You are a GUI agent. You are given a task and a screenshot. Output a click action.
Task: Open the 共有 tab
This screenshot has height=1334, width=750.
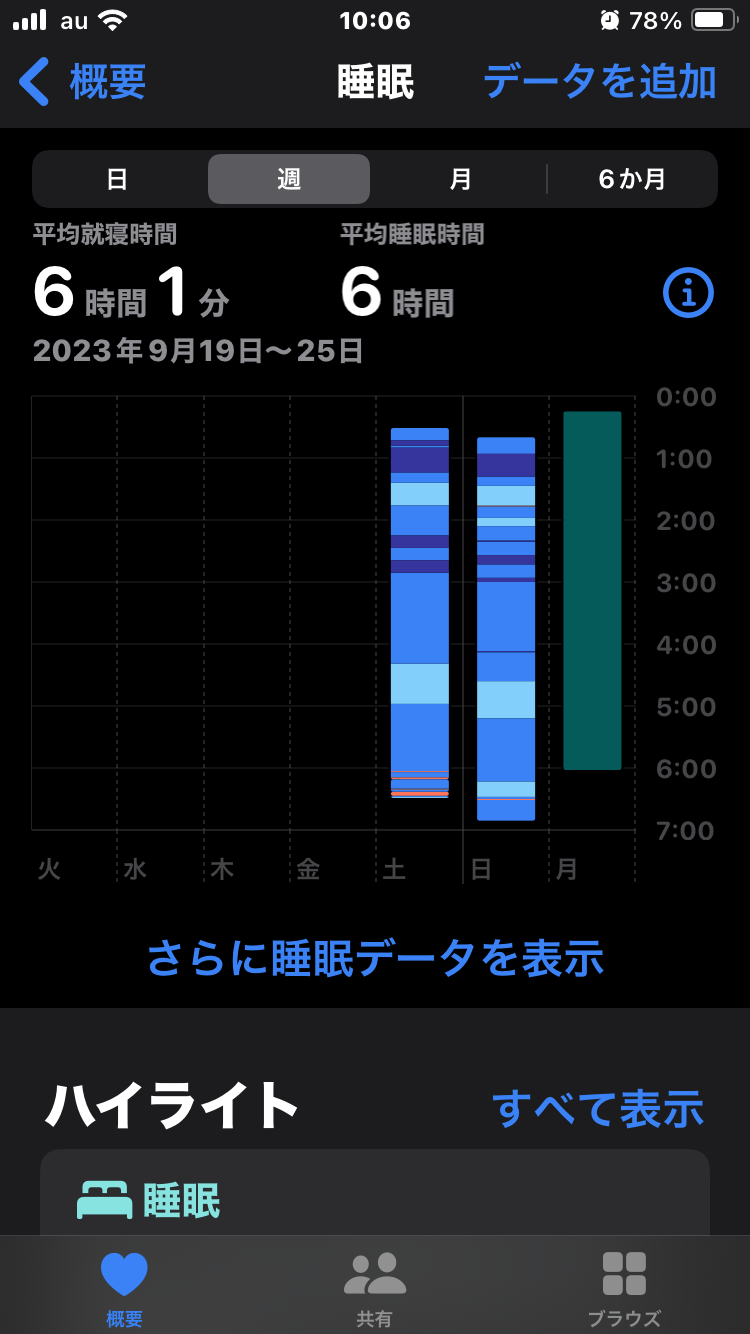tap(375, 1288)
